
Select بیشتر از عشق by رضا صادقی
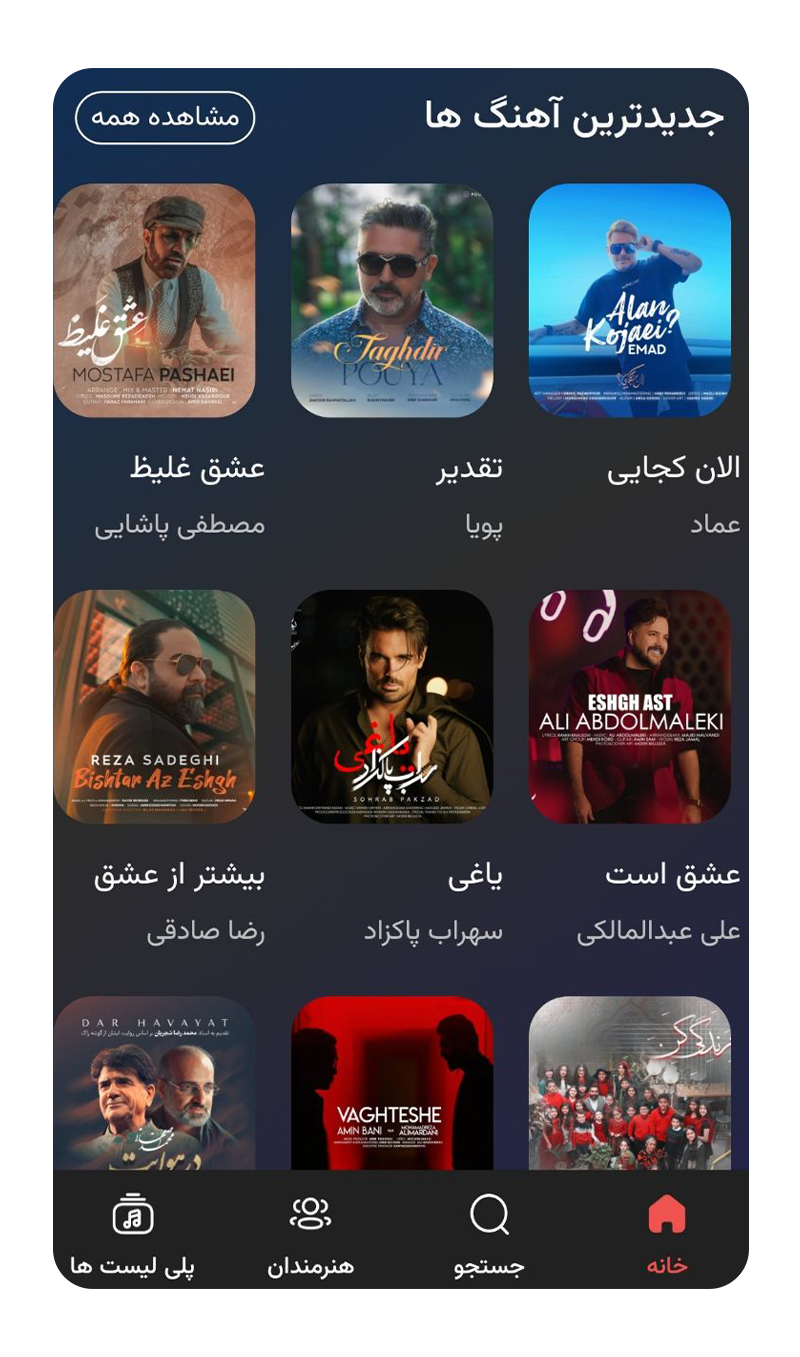(154, 706)
